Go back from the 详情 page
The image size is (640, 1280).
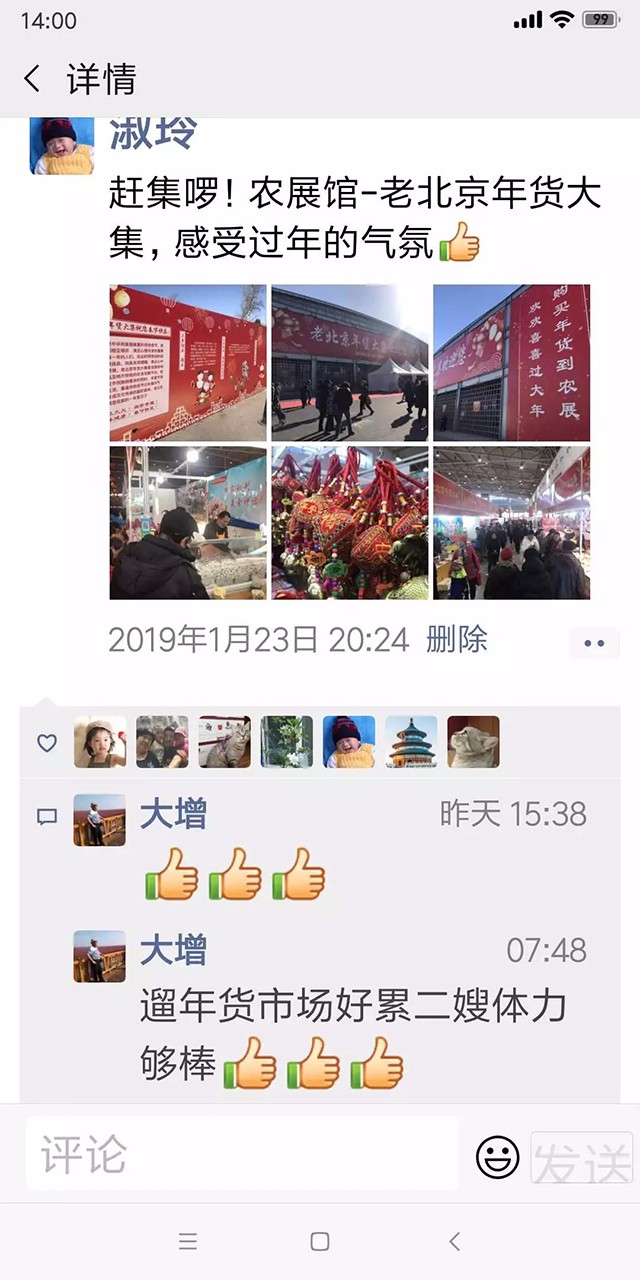point(33,79)
